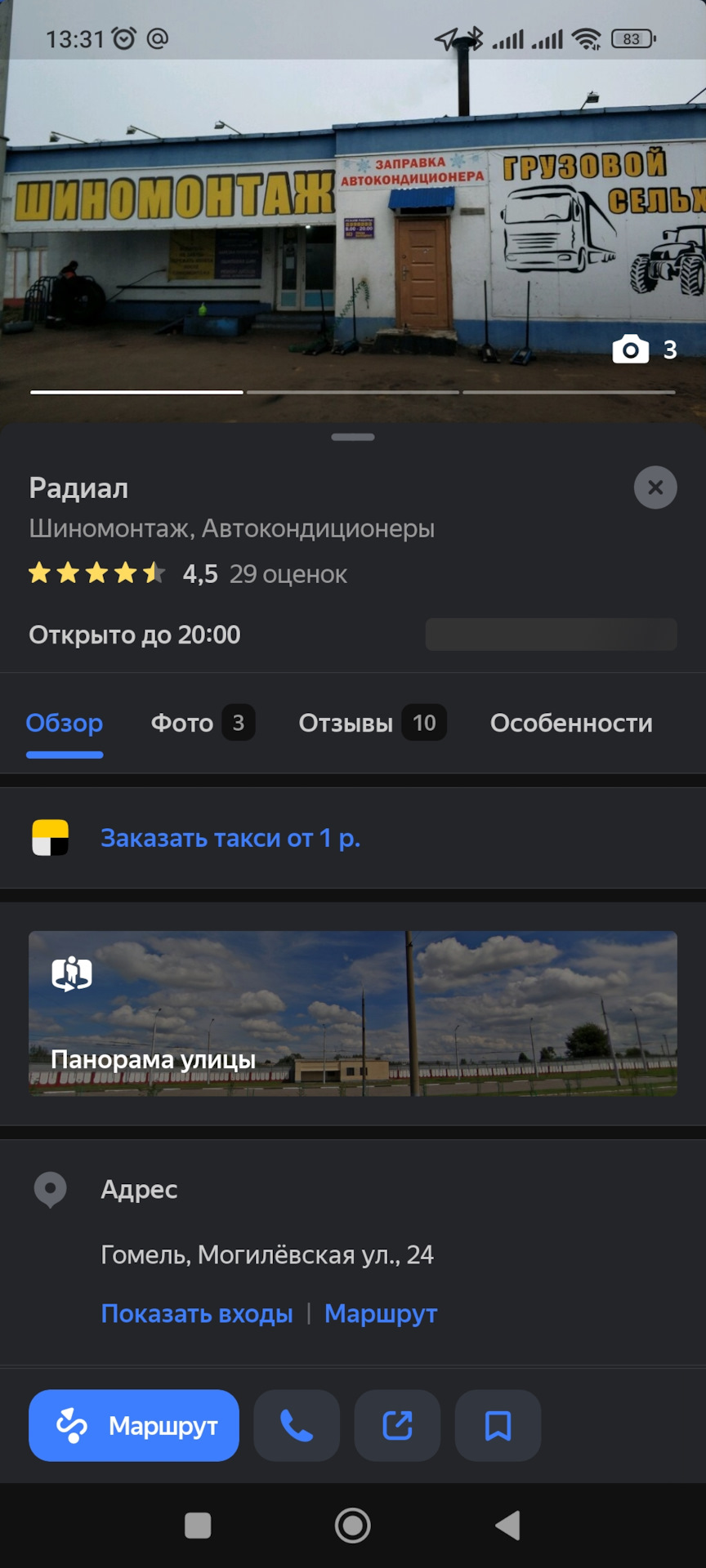This screenshot has height=1568, width=706.
Task: Close the Радиал place card
Action: 655,488
